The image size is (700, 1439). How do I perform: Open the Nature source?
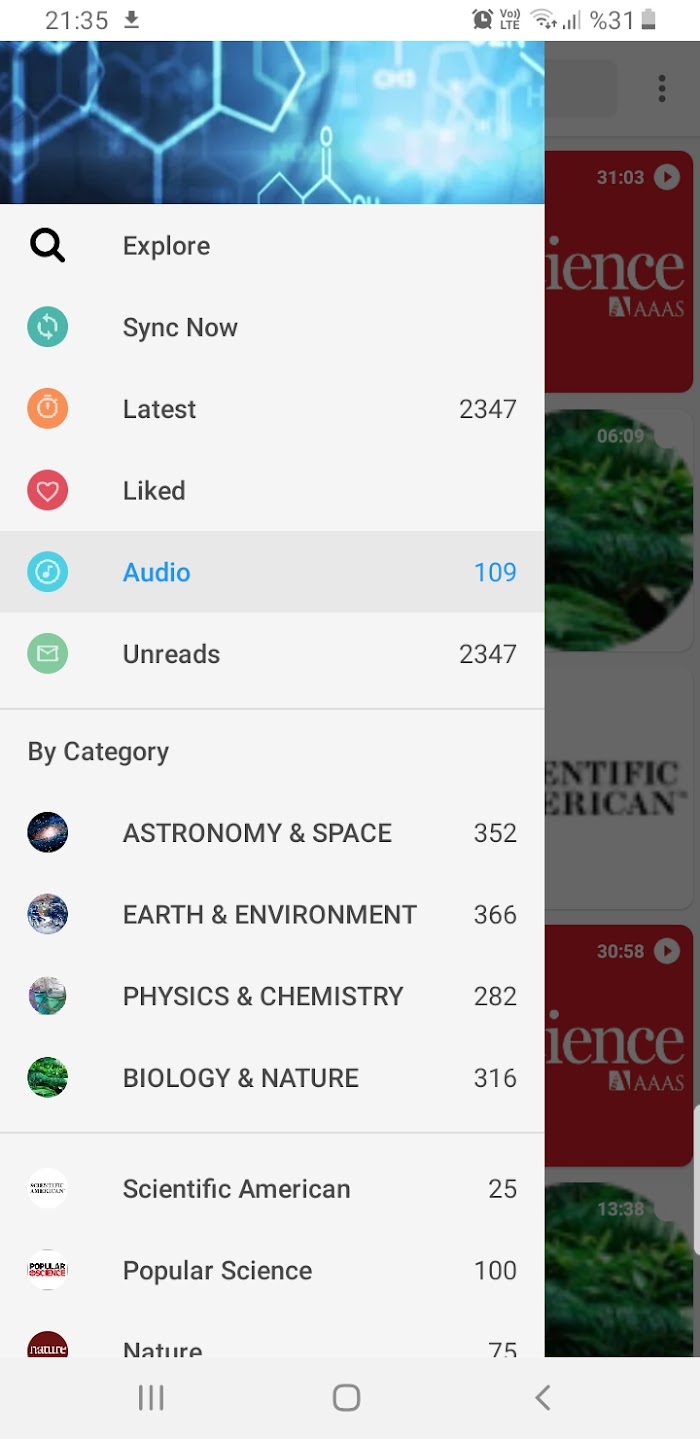[272, 1340]
